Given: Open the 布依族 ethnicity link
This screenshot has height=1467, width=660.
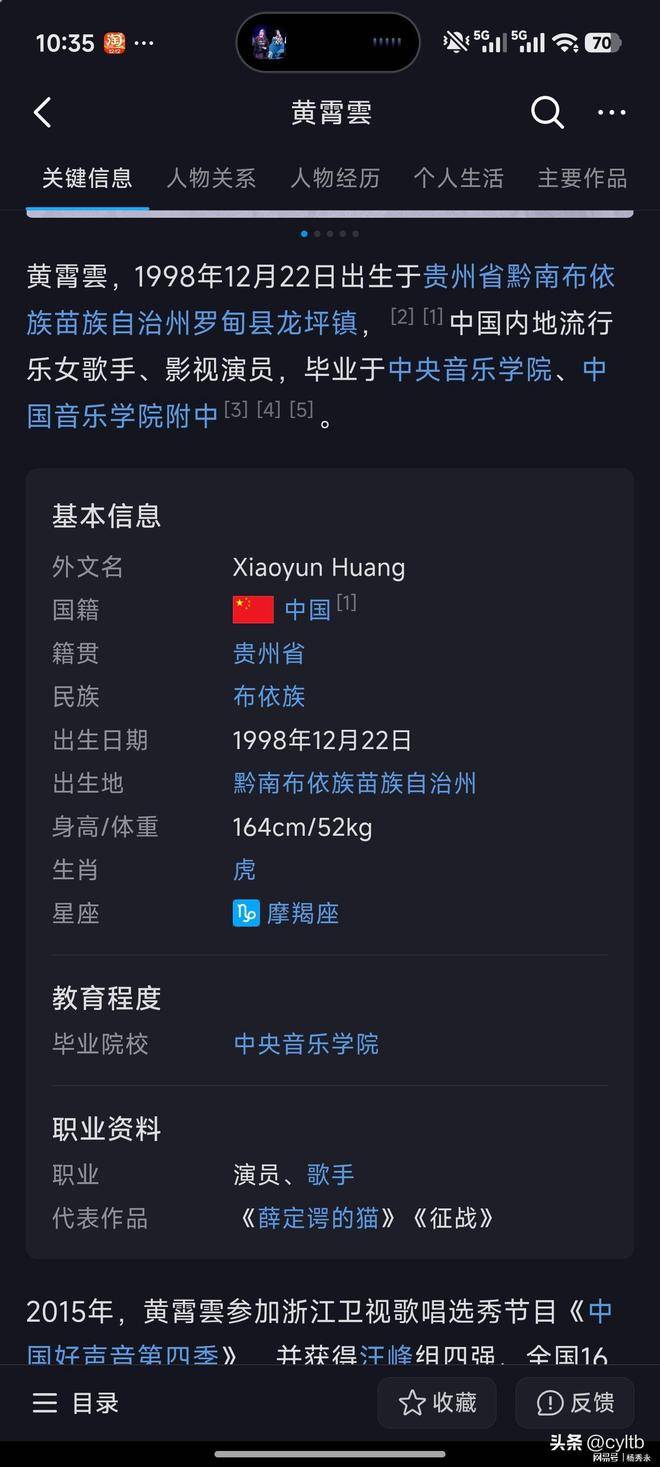Looking at the screenshot, I should tap(268, 697).
